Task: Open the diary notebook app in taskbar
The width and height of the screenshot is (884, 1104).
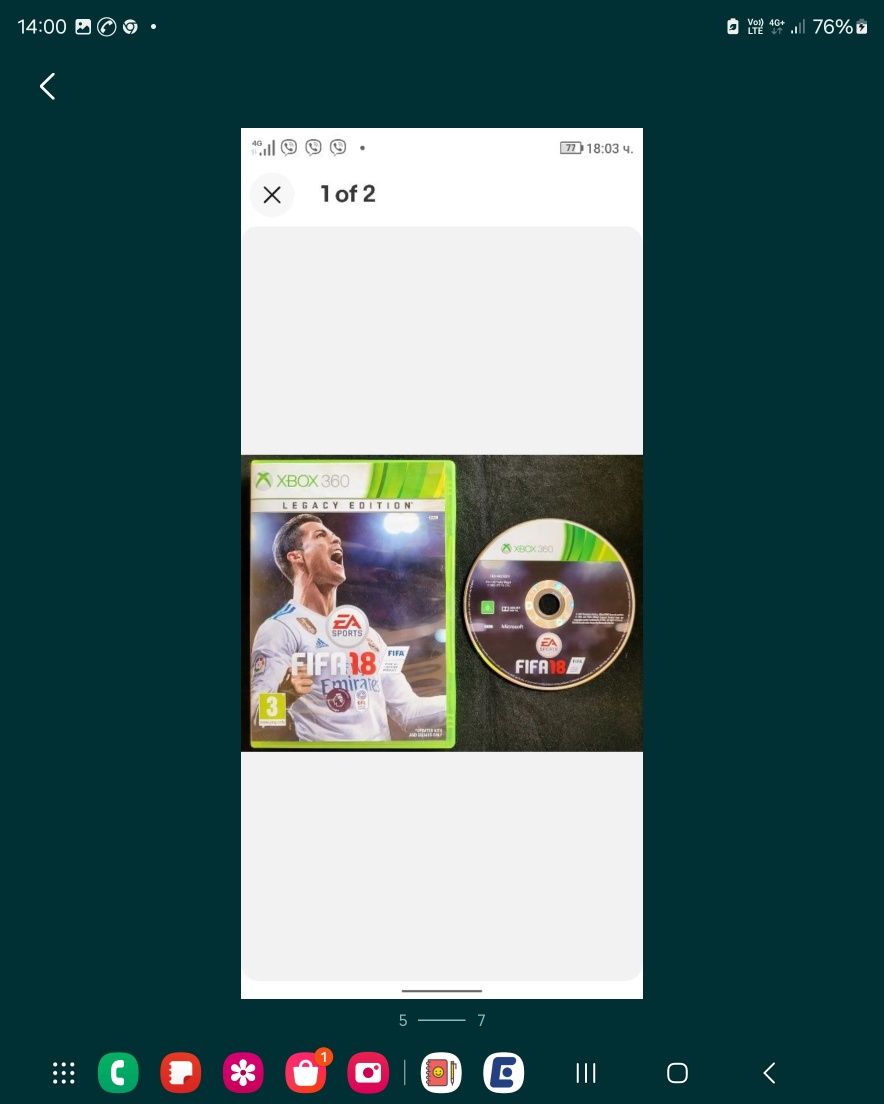Action: click(x=441, y=1073)
